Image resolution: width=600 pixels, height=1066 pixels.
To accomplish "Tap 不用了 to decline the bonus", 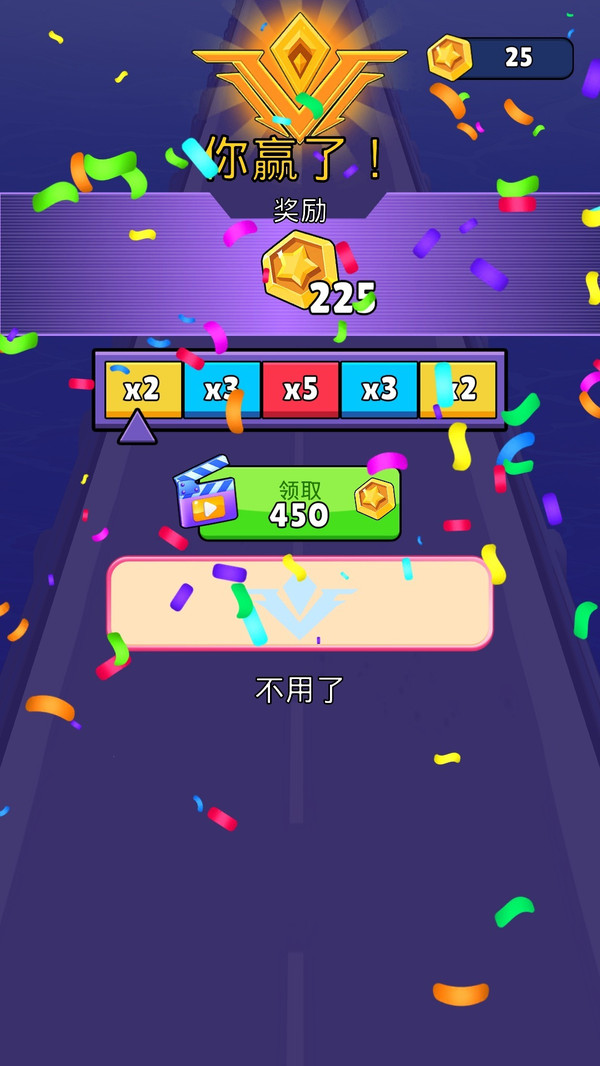I will [300, 691].
